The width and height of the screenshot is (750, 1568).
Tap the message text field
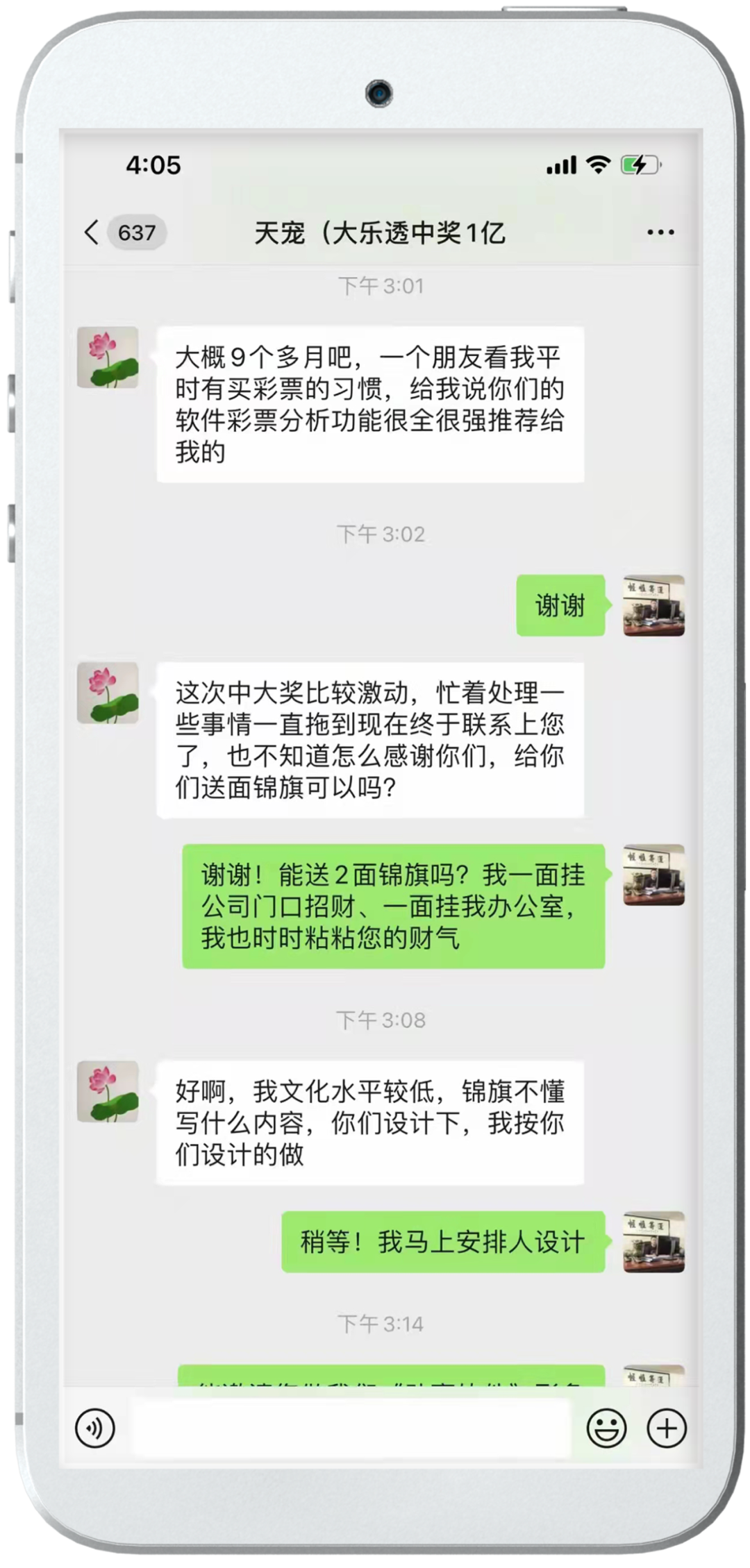click(351, 1428)
